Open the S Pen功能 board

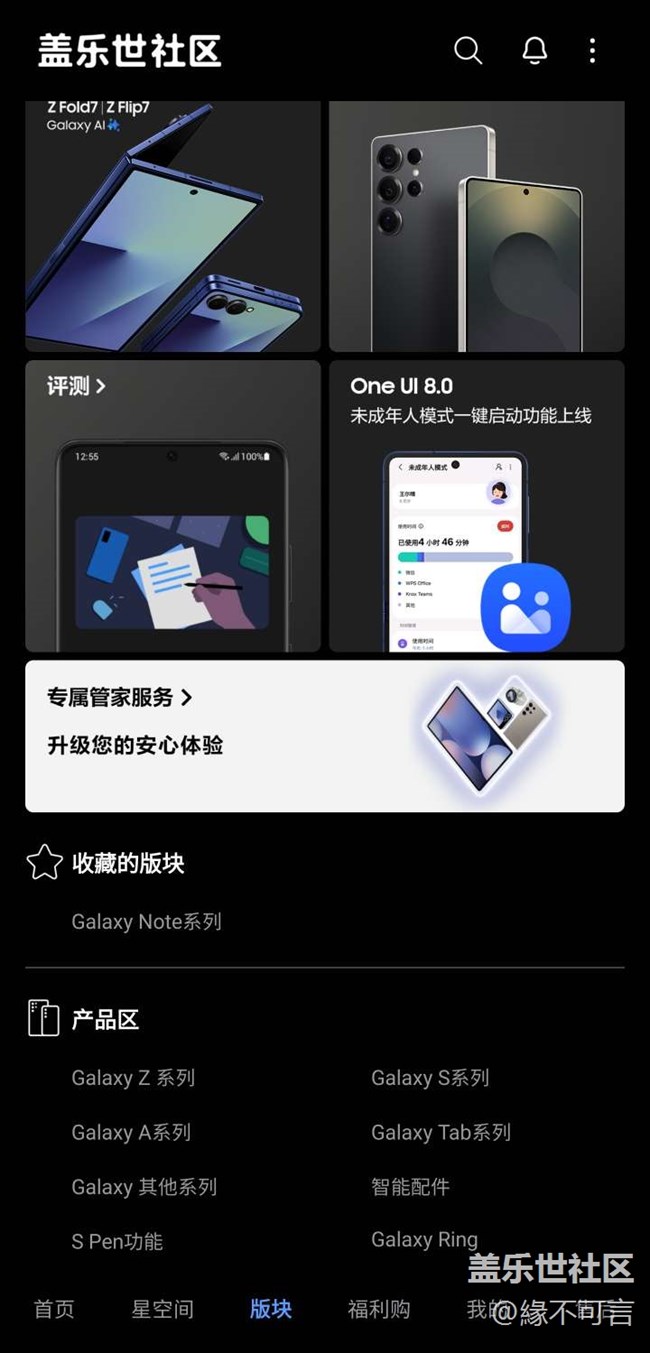point(117,1241)
